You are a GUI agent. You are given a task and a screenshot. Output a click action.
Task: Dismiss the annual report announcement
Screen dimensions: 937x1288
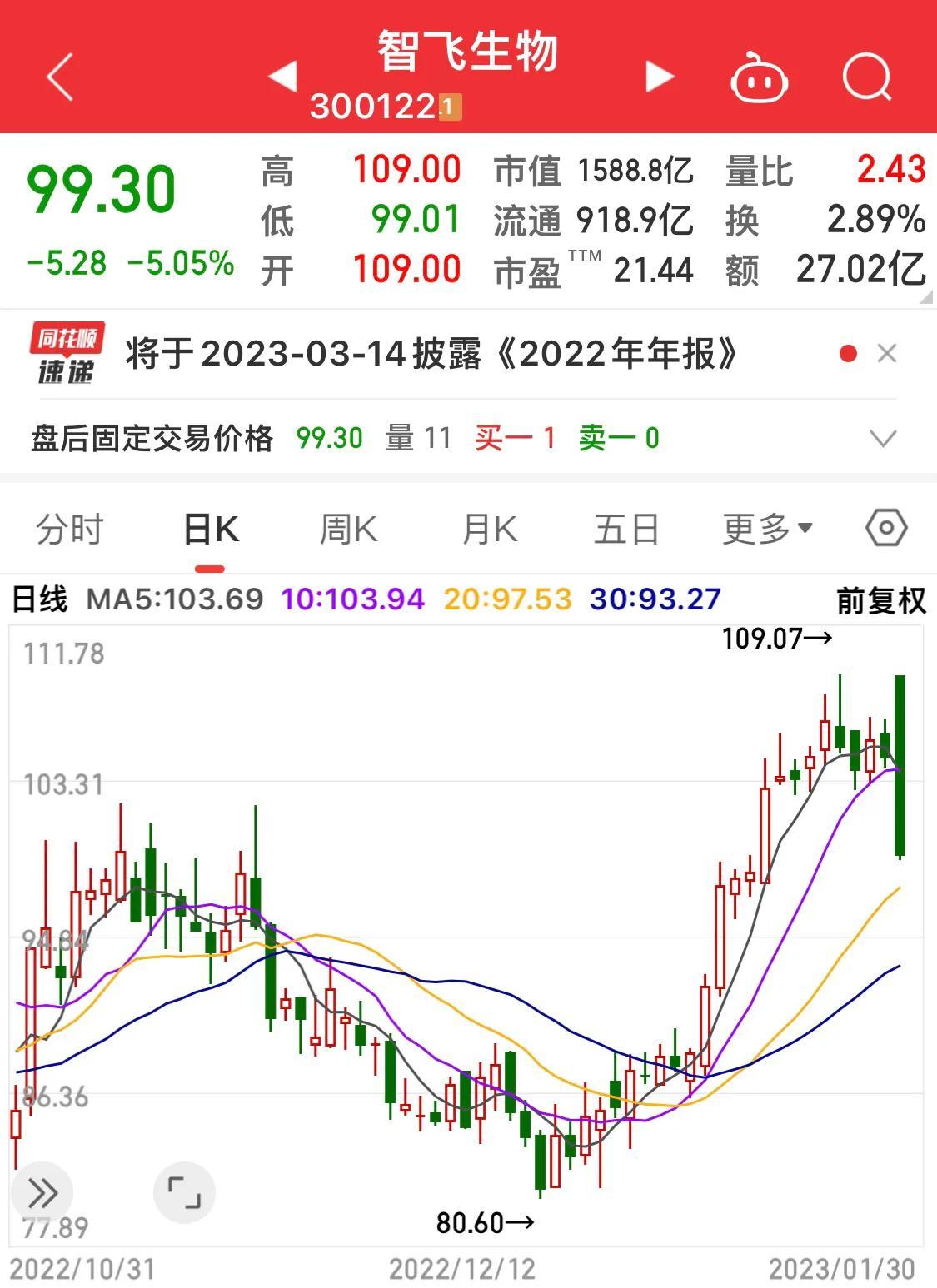tap(888, 353)
